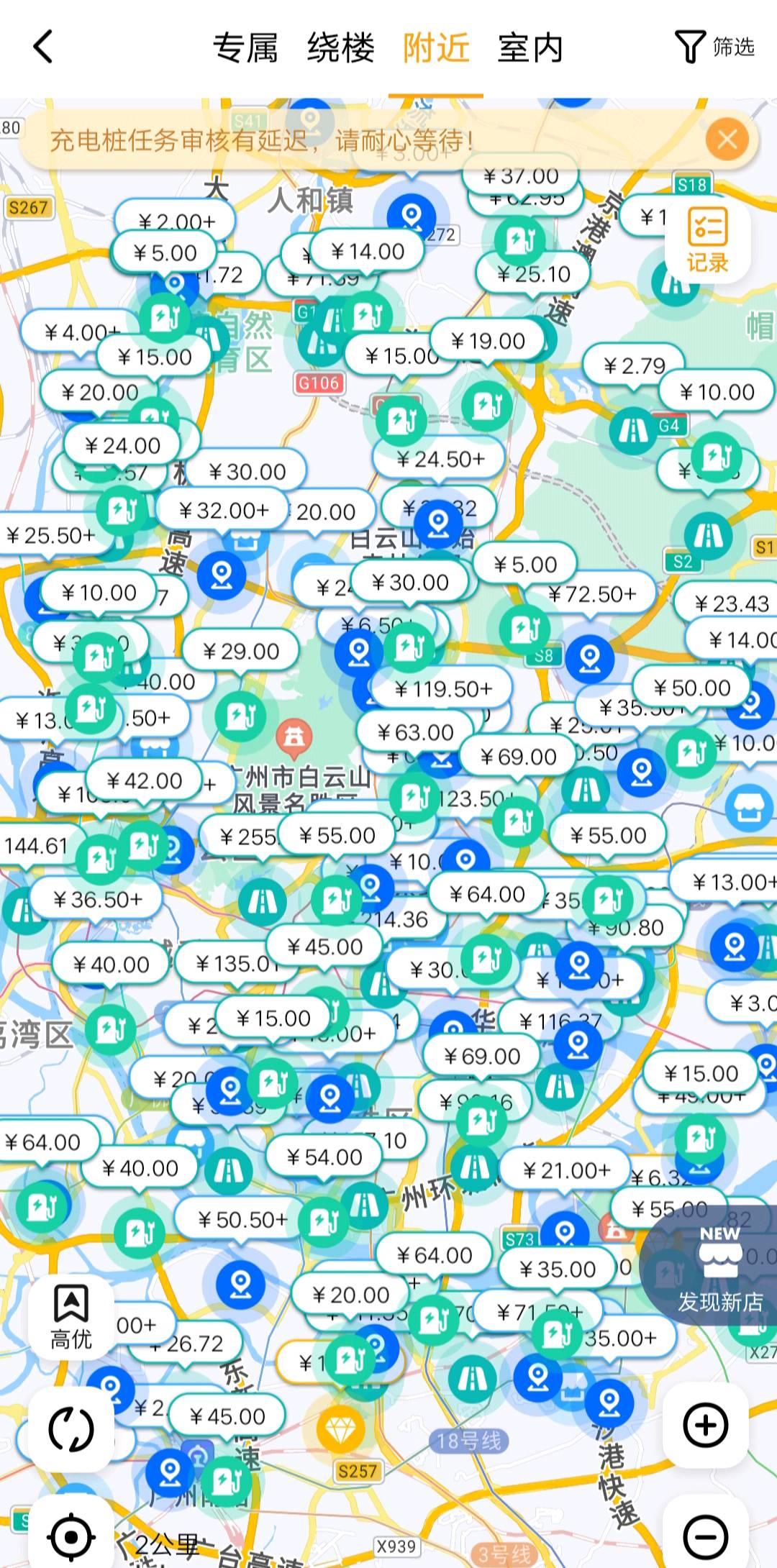This screenshot has height=1568, width=777.
Task: Open the 发现新店 floating button
Action: (719, 1270)
